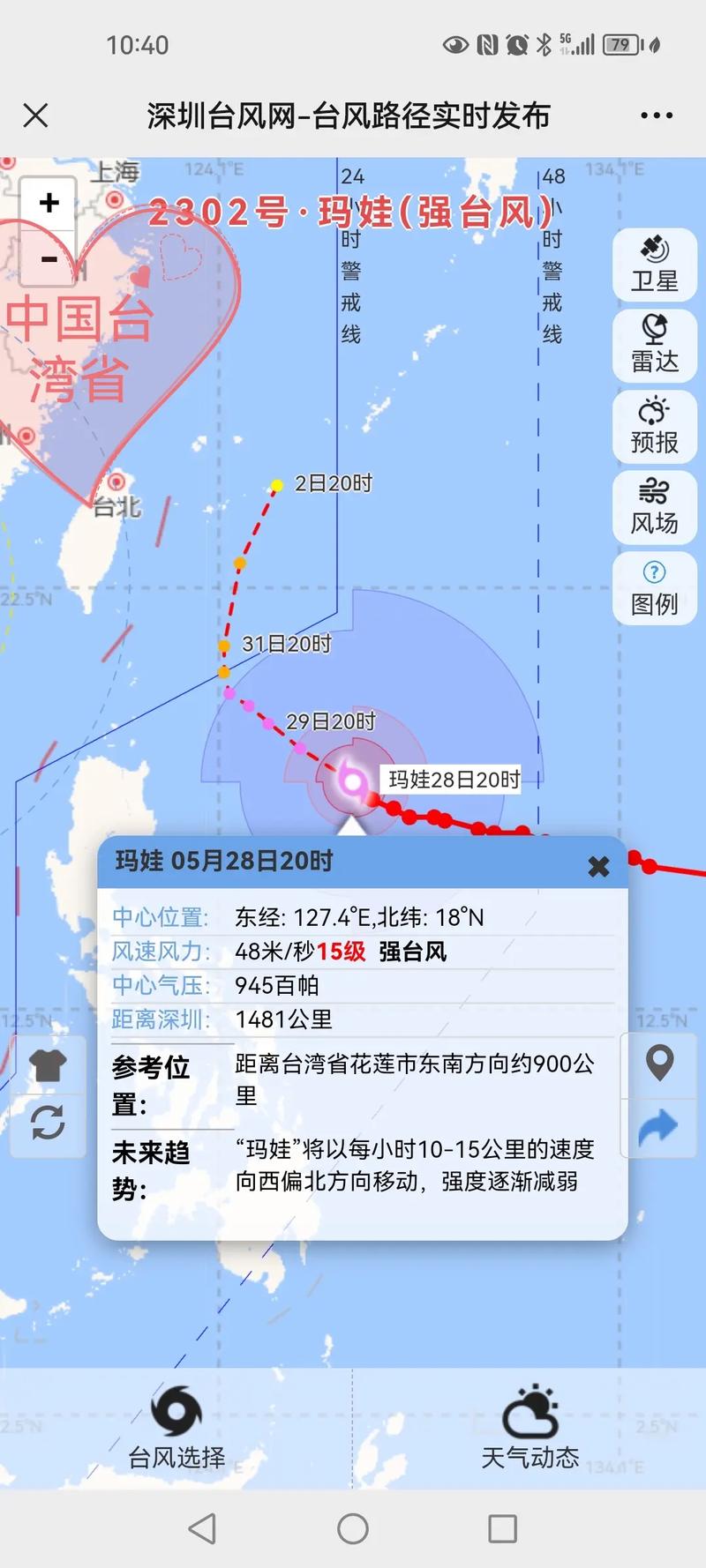Image resolution: width=706 pixels, height=1568 pixels.
Task: Open the 预报 forecast view
Action: click(655, 426)
